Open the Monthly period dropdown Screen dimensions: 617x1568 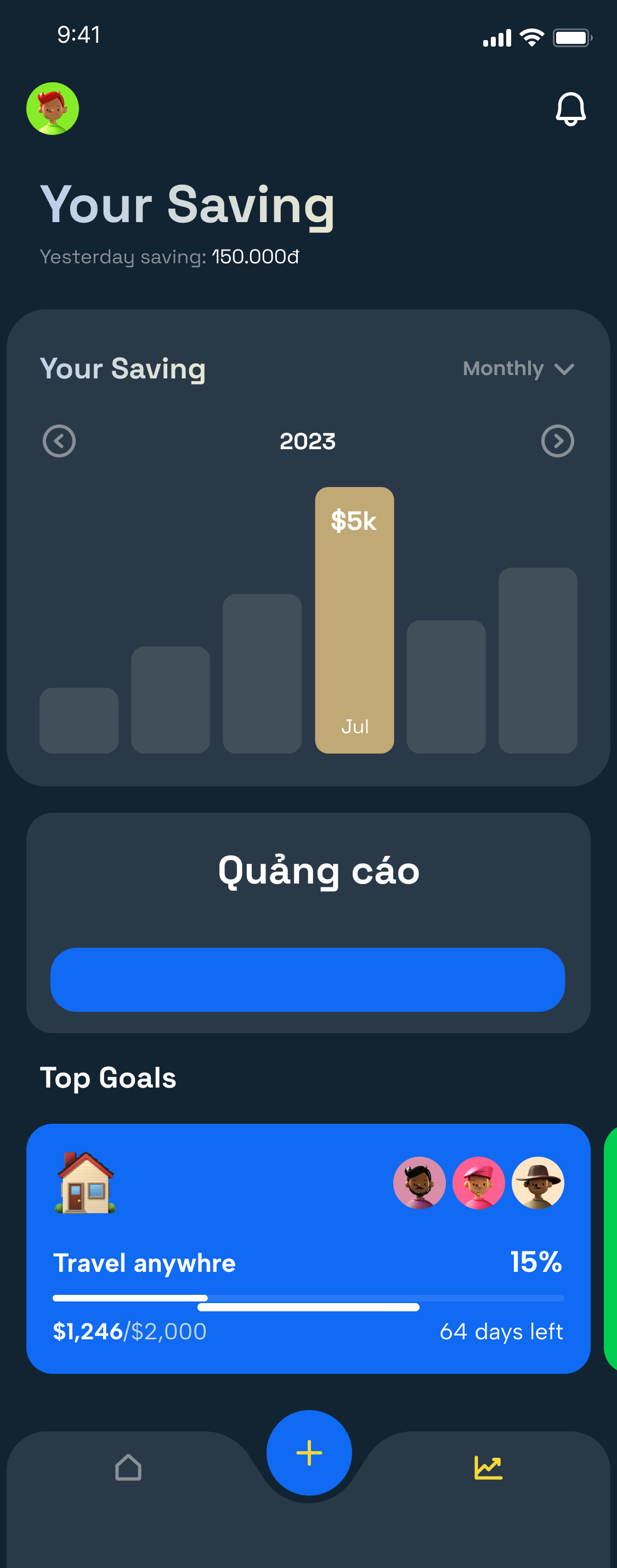pos(518,369)
